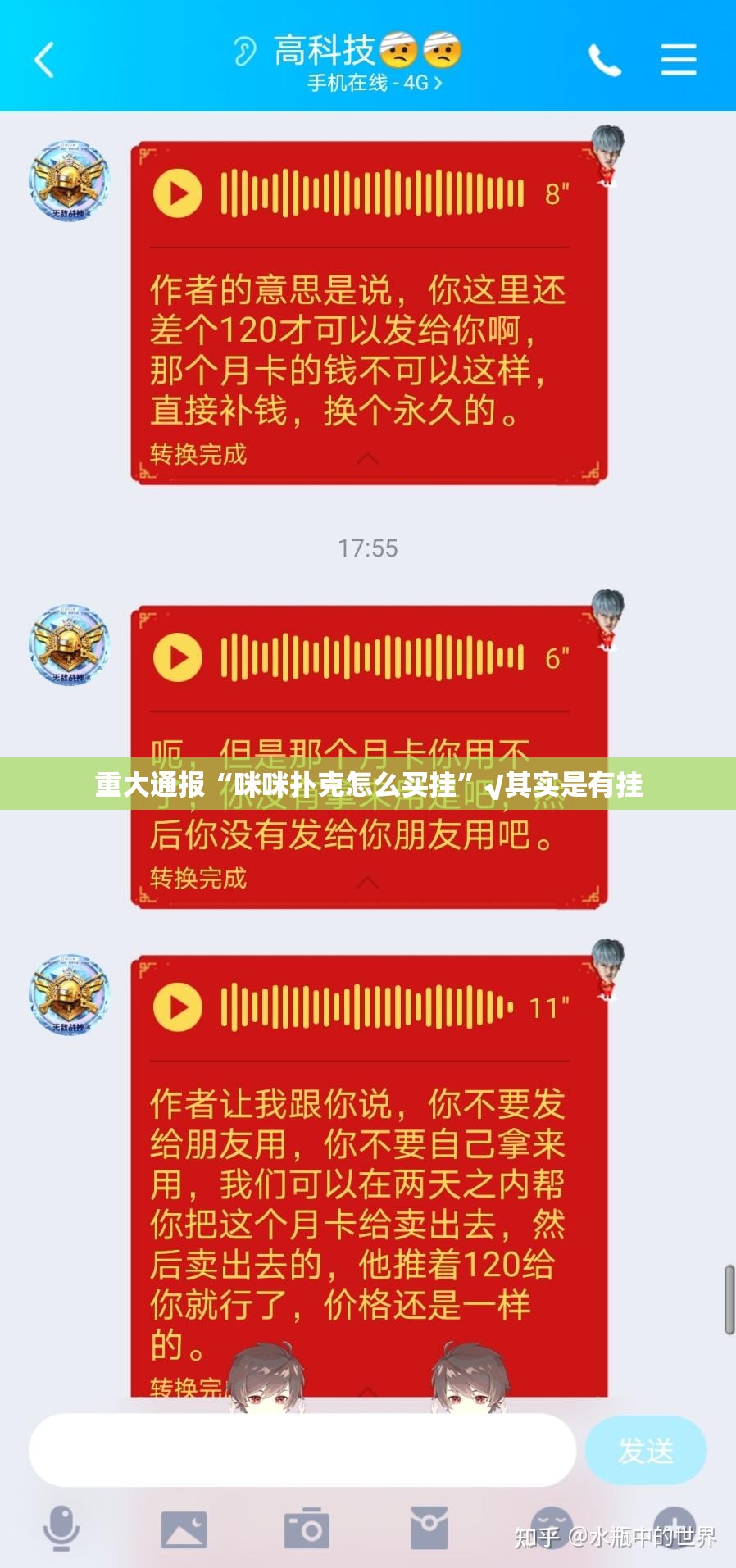
Task: Play the 11-second voice message
Action: (178, 1007)
